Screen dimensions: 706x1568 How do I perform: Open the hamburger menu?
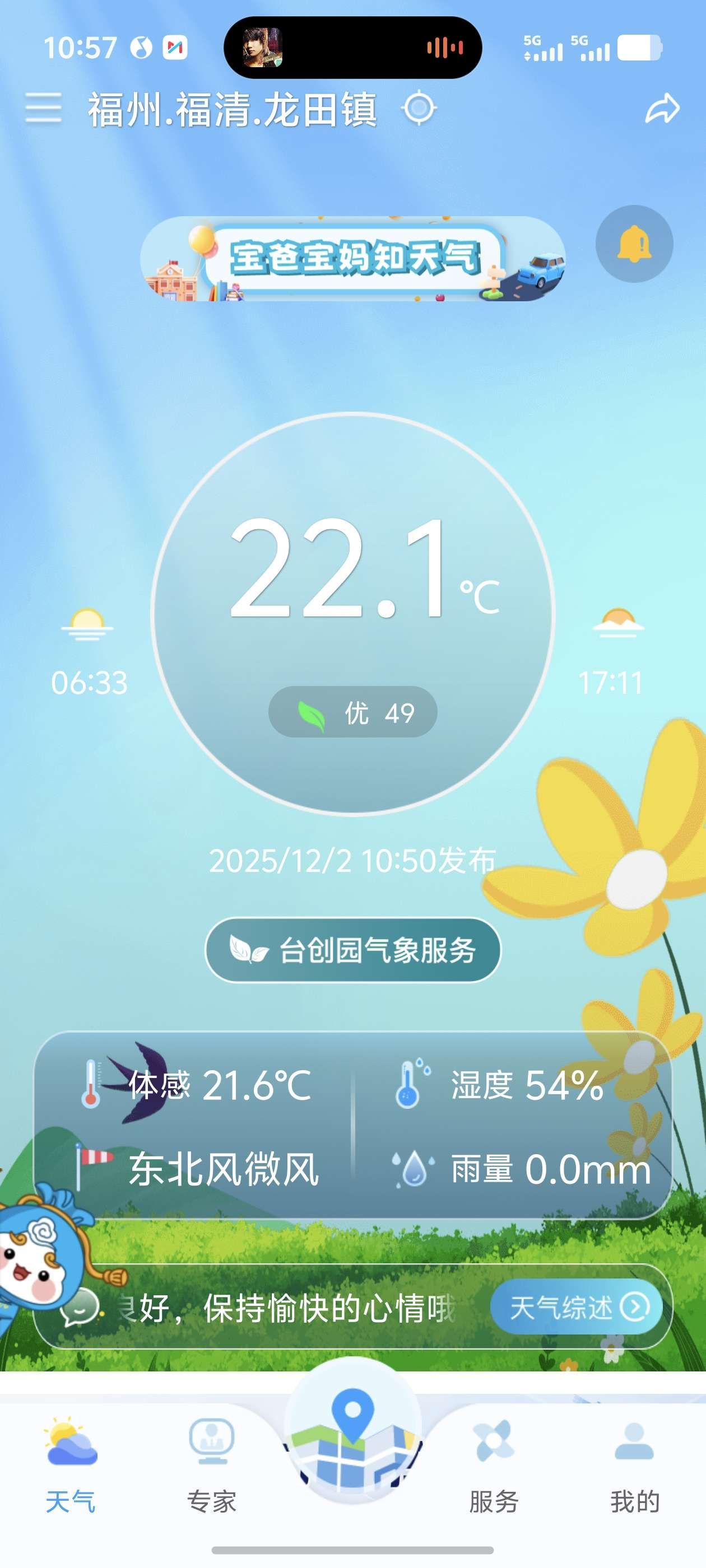pyautogui.click(x=43, y=108)
